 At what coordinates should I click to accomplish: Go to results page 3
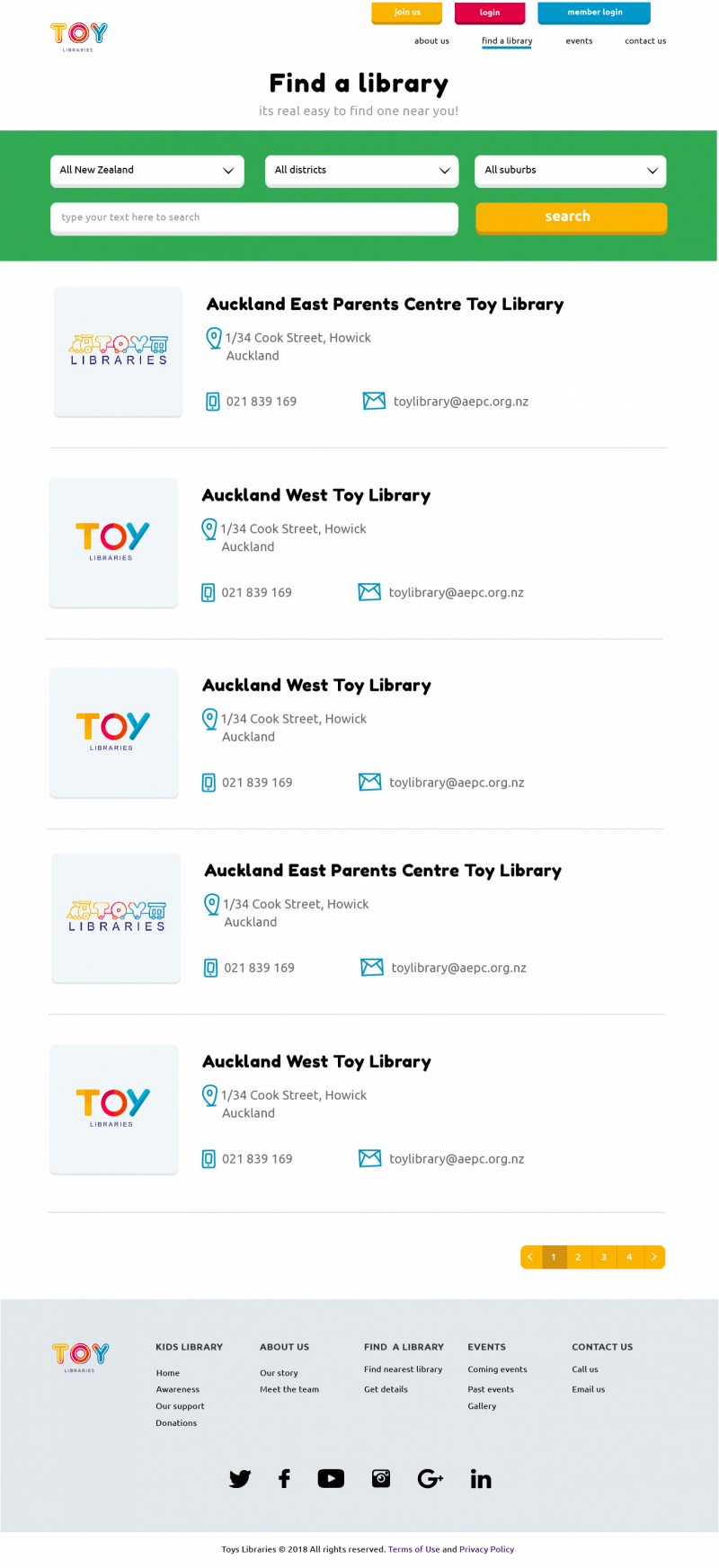[x=604, y=1257]
